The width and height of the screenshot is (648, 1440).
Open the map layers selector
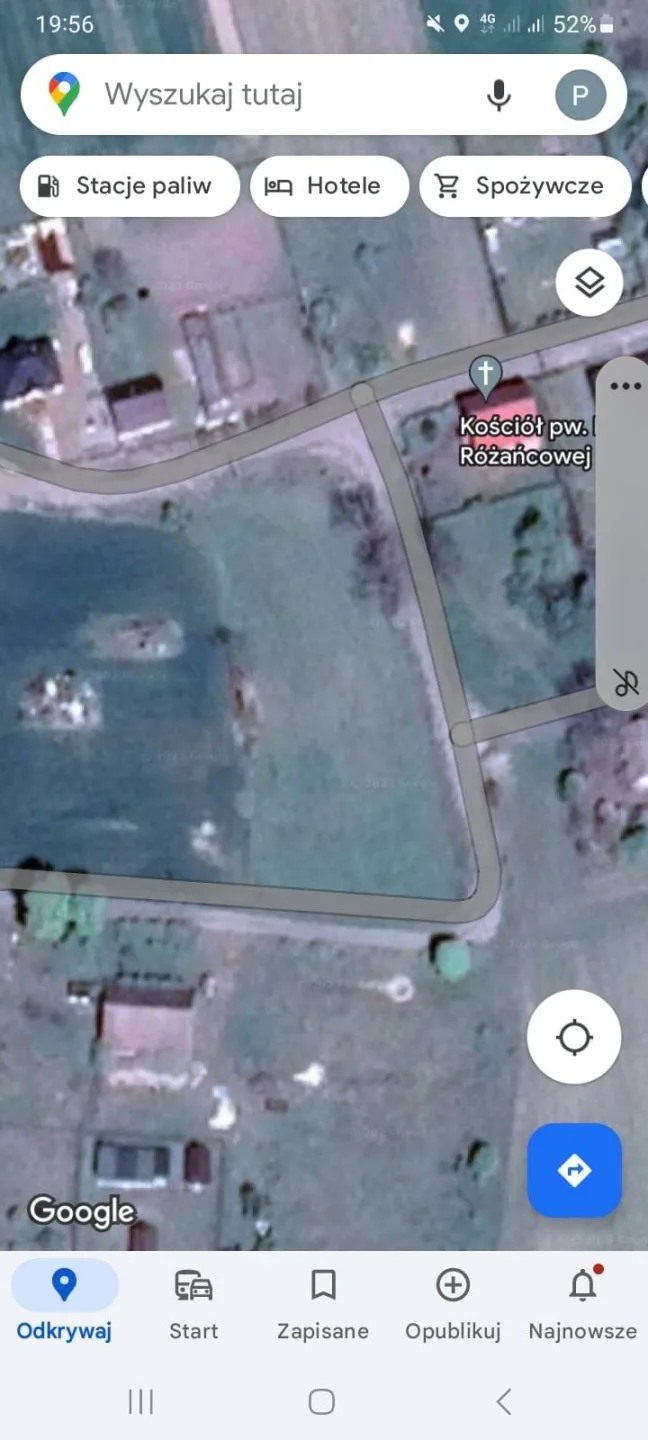tap(590, 283)
